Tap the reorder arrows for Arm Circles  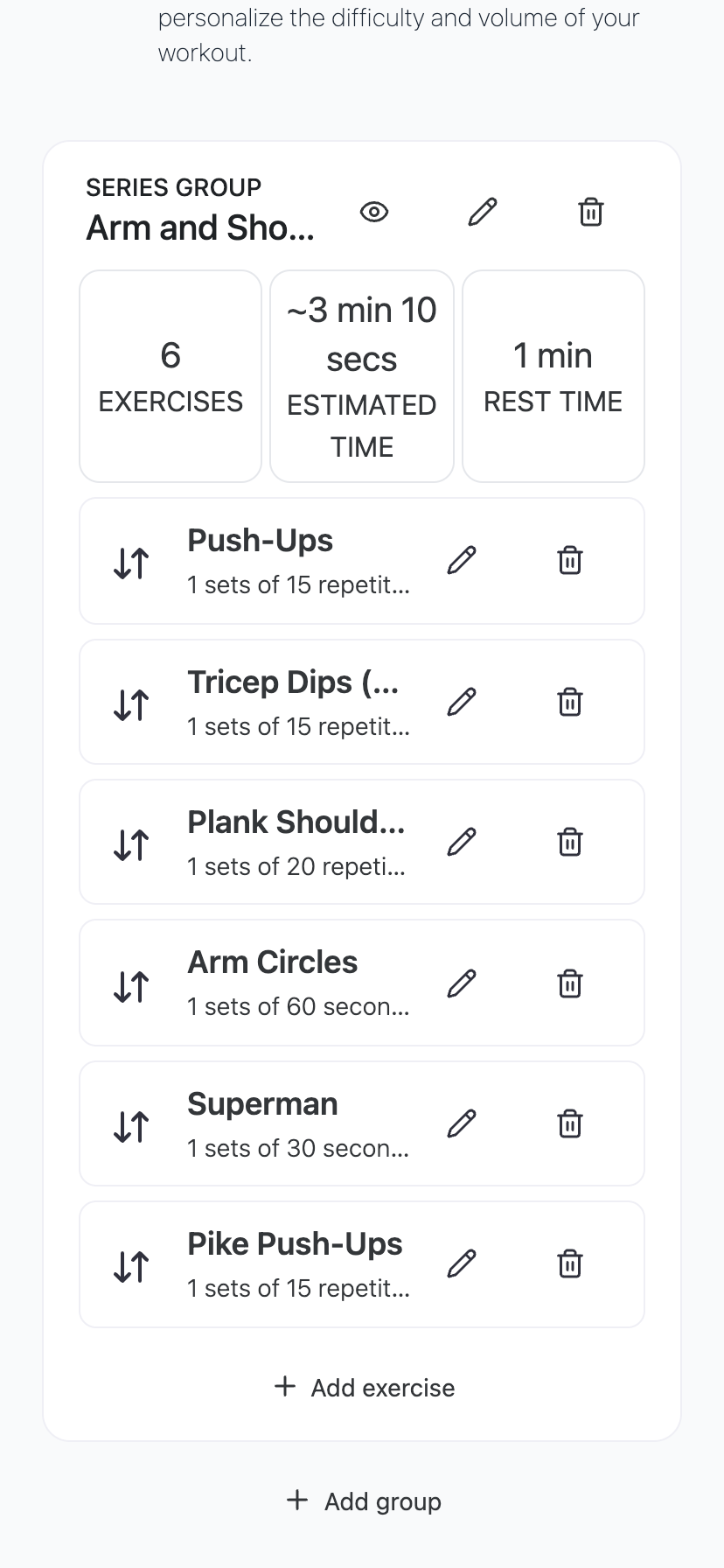pos(131,986)
